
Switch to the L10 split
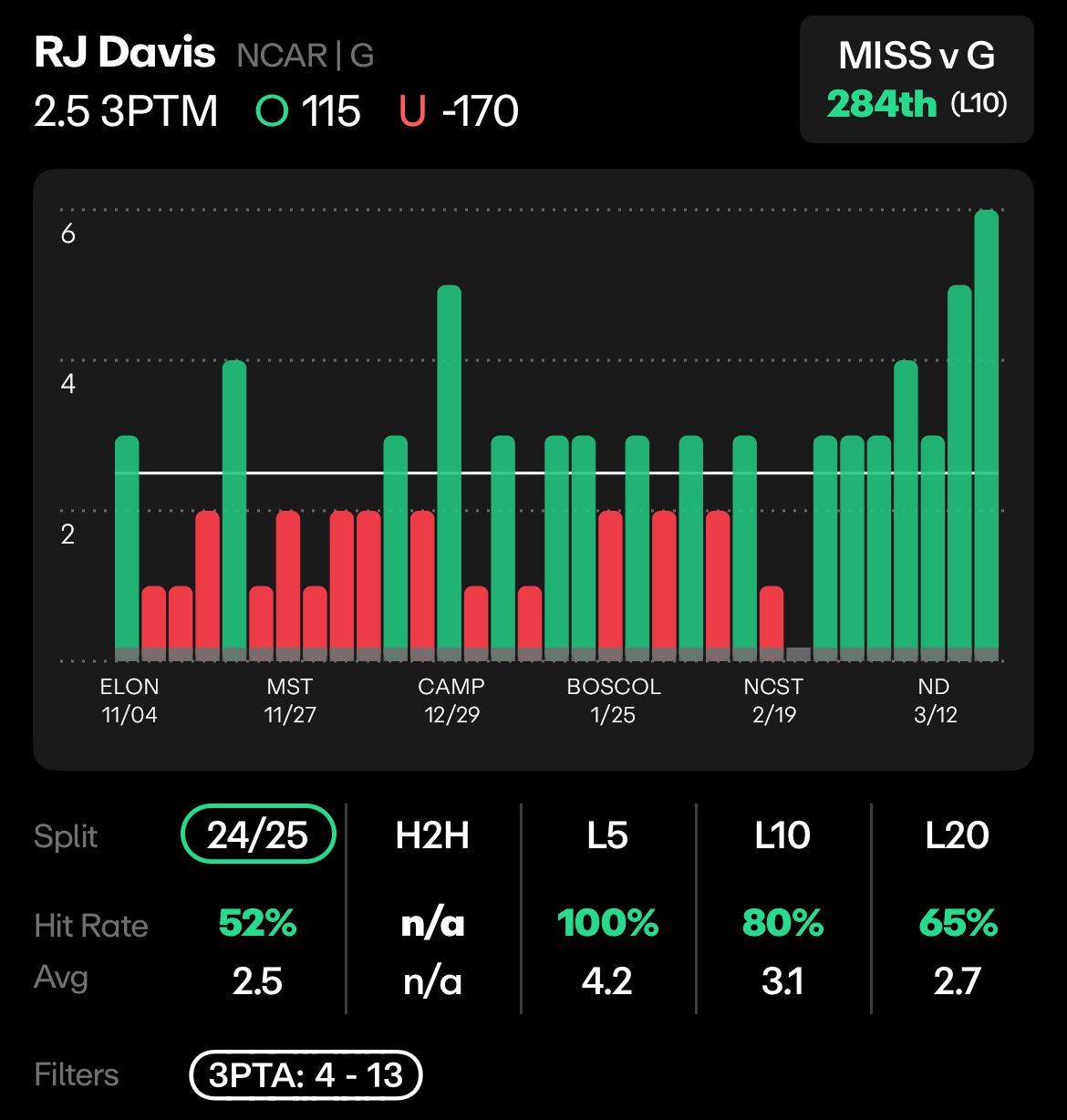[x=782, y=835]
